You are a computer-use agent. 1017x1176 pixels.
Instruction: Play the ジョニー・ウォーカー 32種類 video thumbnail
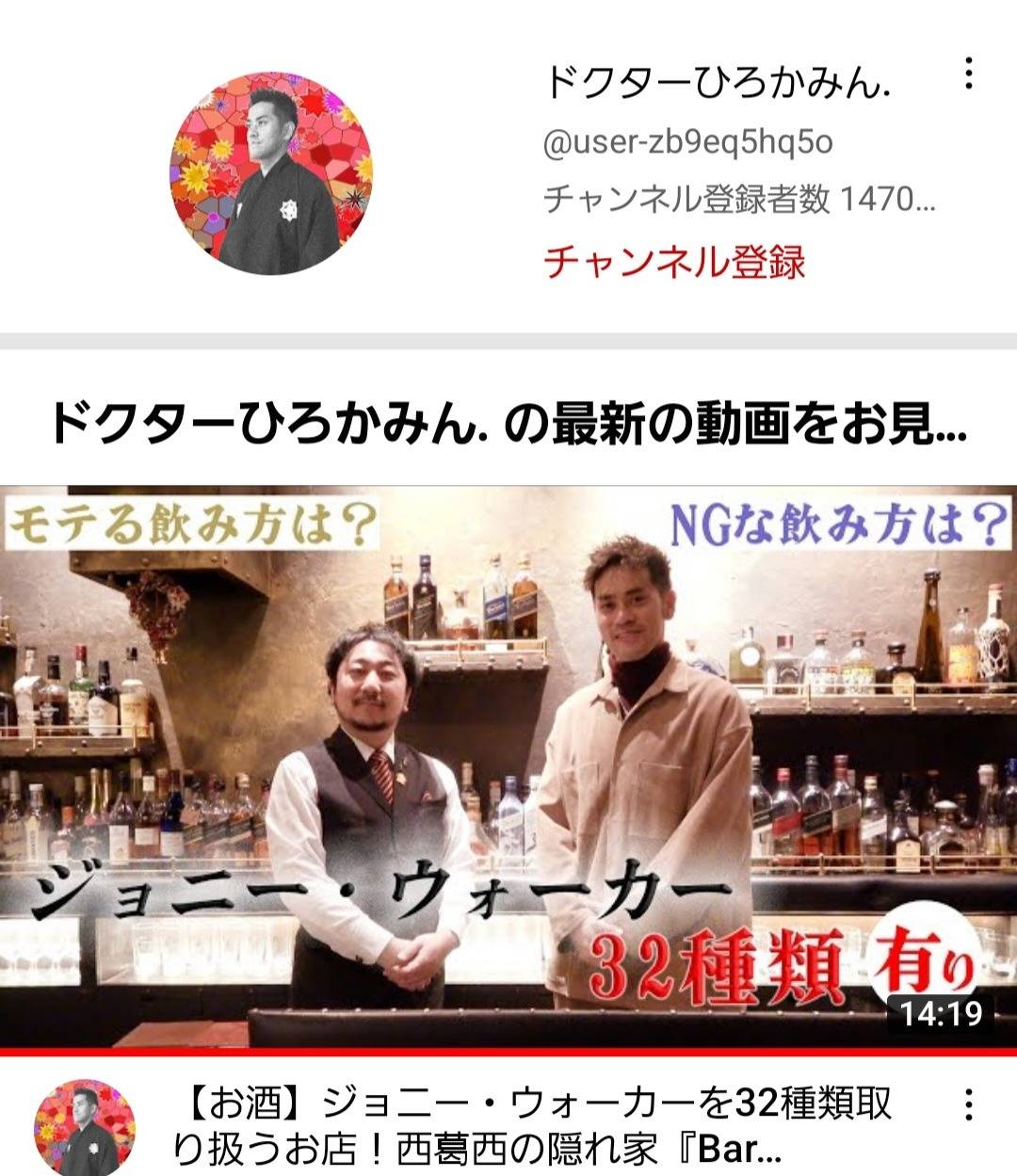[x=508, y=765]
